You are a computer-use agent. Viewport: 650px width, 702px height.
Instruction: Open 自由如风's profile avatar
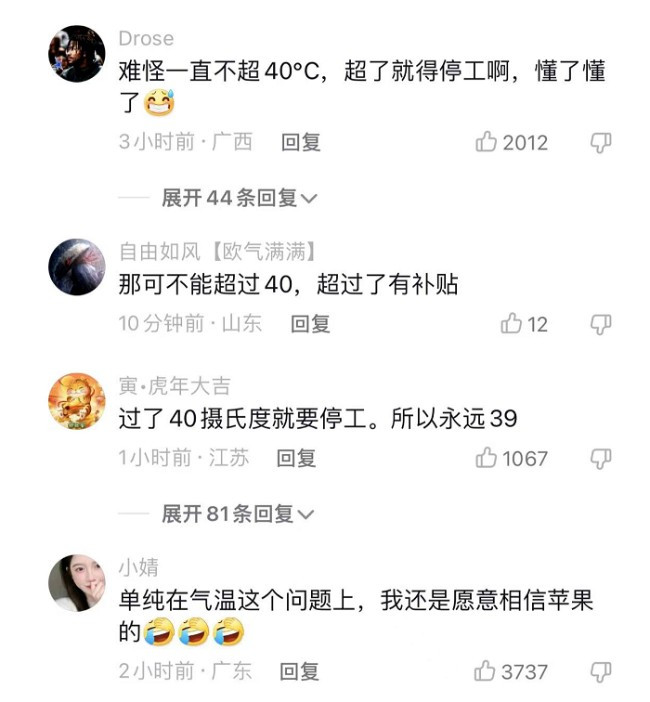coord(77,267)
